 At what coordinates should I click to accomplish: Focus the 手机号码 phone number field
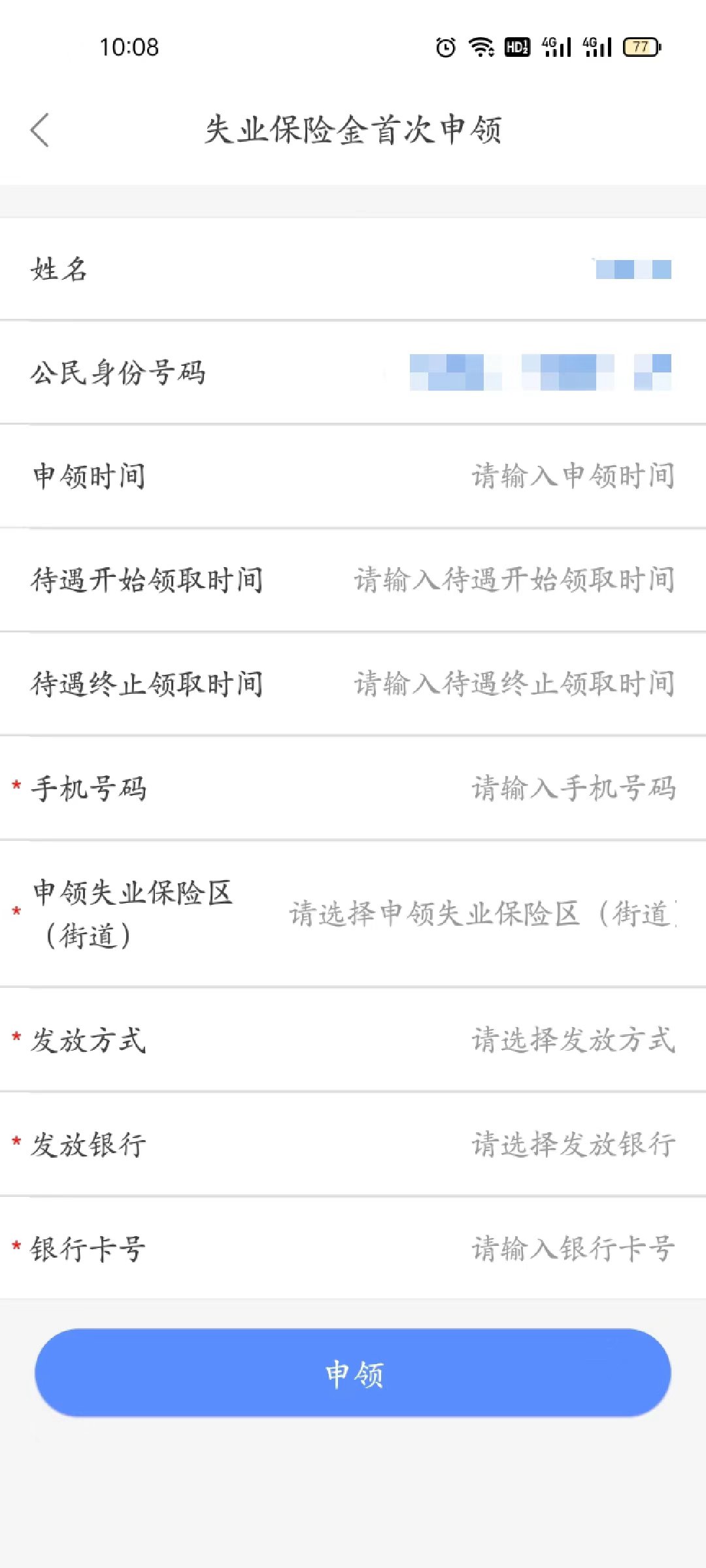[573, 789]
